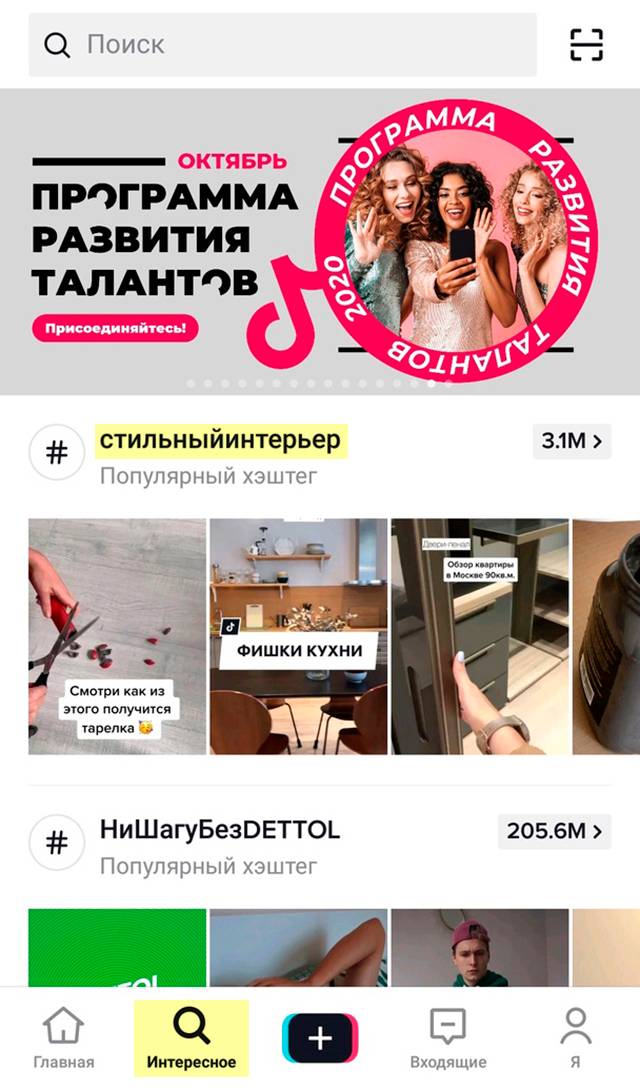This screenshot has height=1090, width=640.
Task: Open the hashtag НиШагуБезDETTOL
Action: [220, 830]
